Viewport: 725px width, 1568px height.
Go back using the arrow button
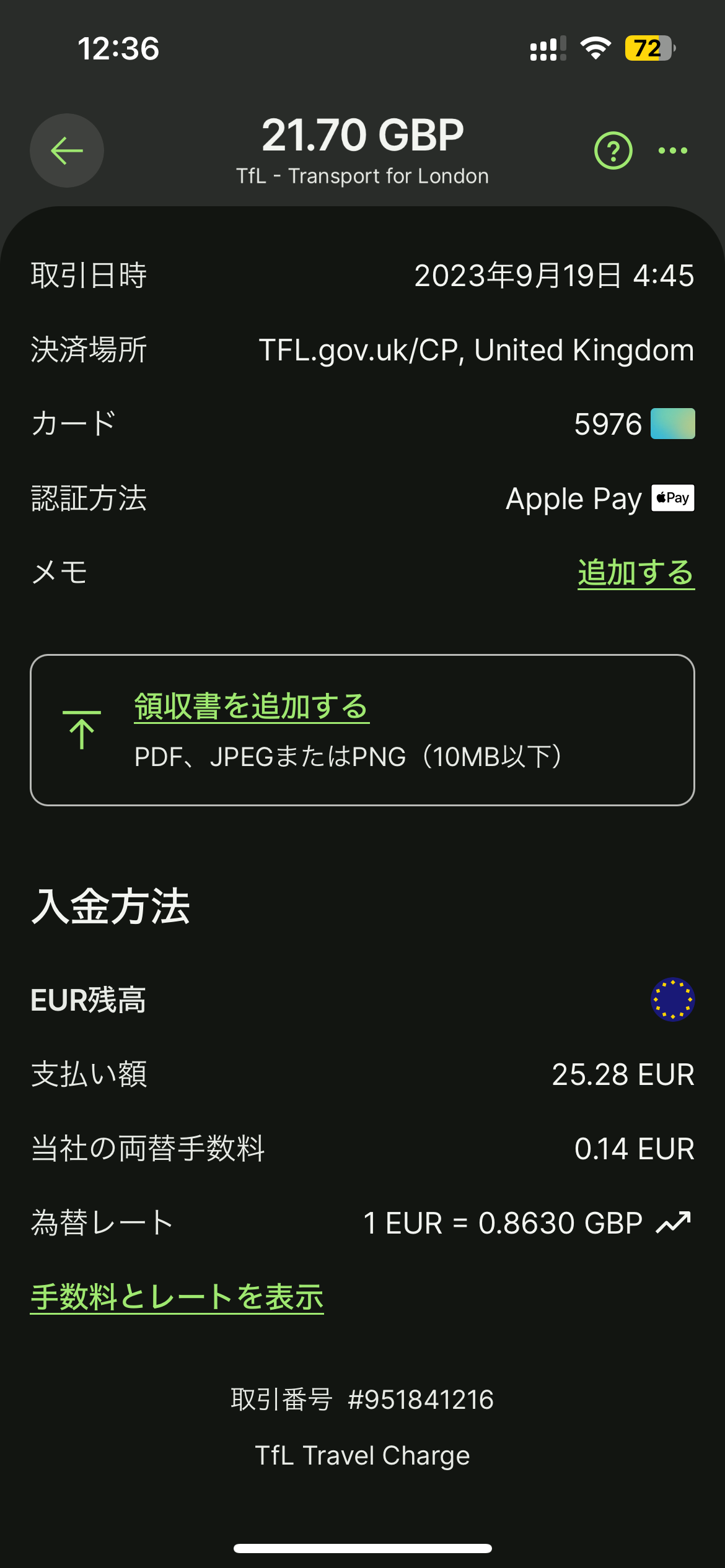click(67, 150)
